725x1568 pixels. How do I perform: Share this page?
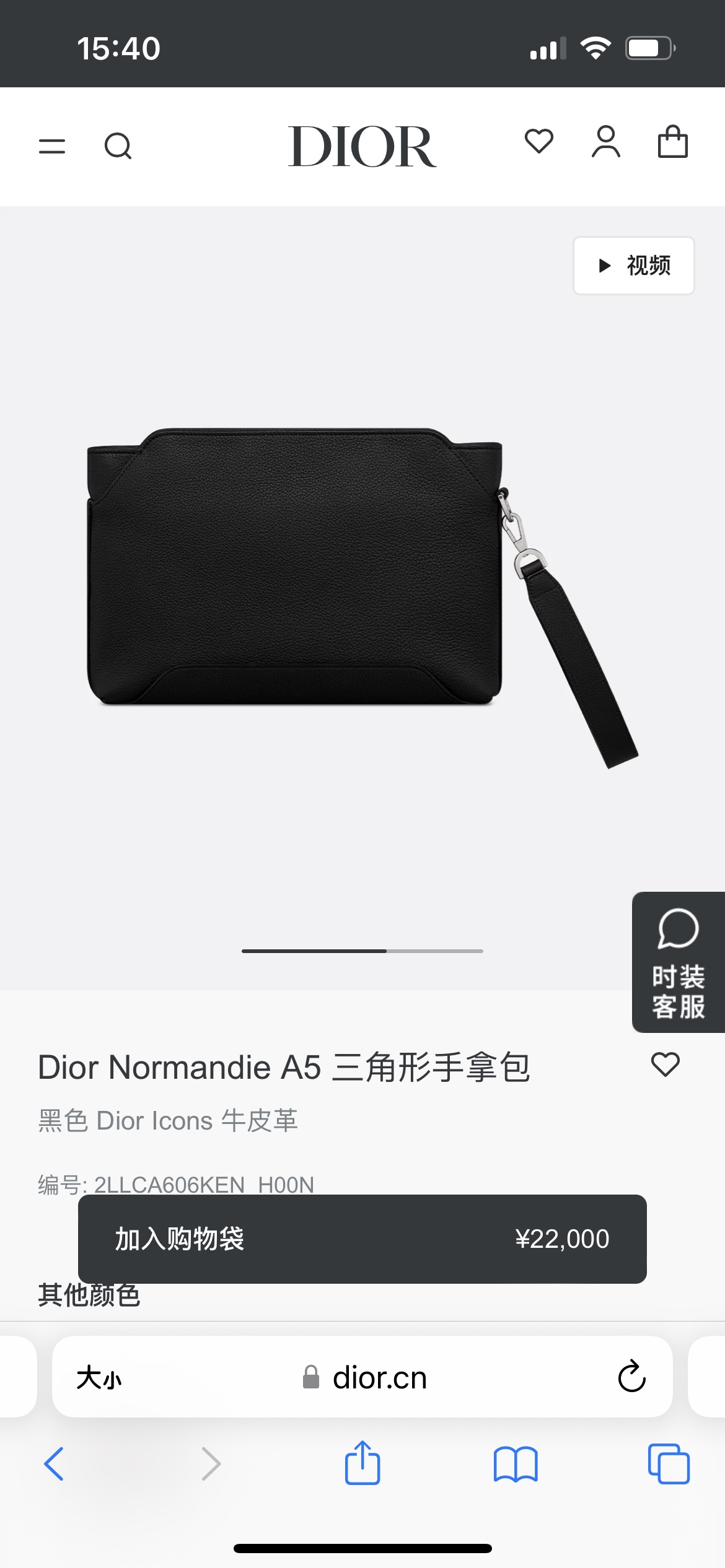coord(362,1463)
